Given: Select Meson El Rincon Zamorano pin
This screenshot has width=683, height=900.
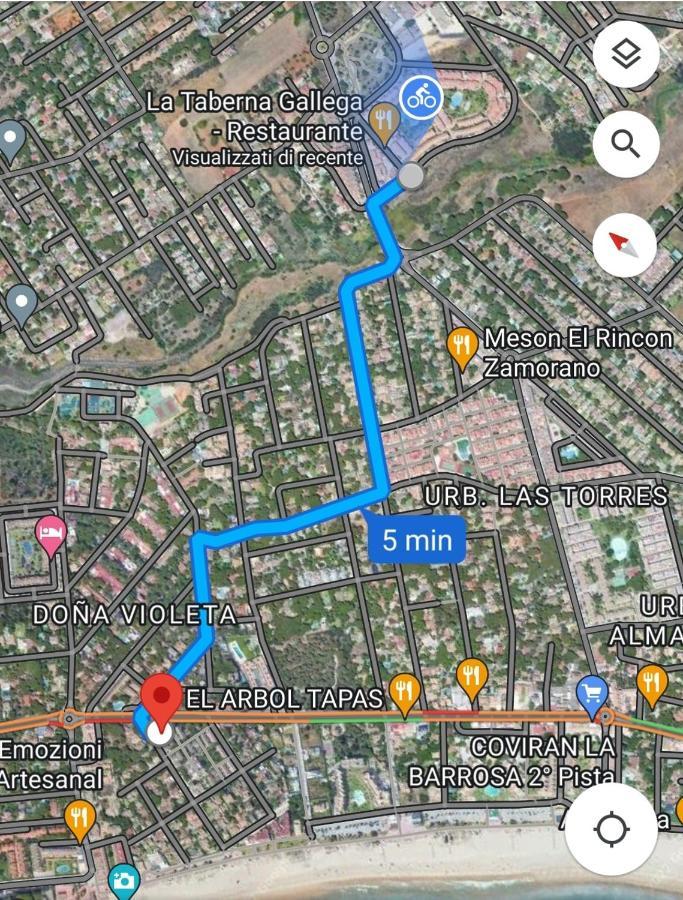Looking at the screenshot, I should coord(461,346).
